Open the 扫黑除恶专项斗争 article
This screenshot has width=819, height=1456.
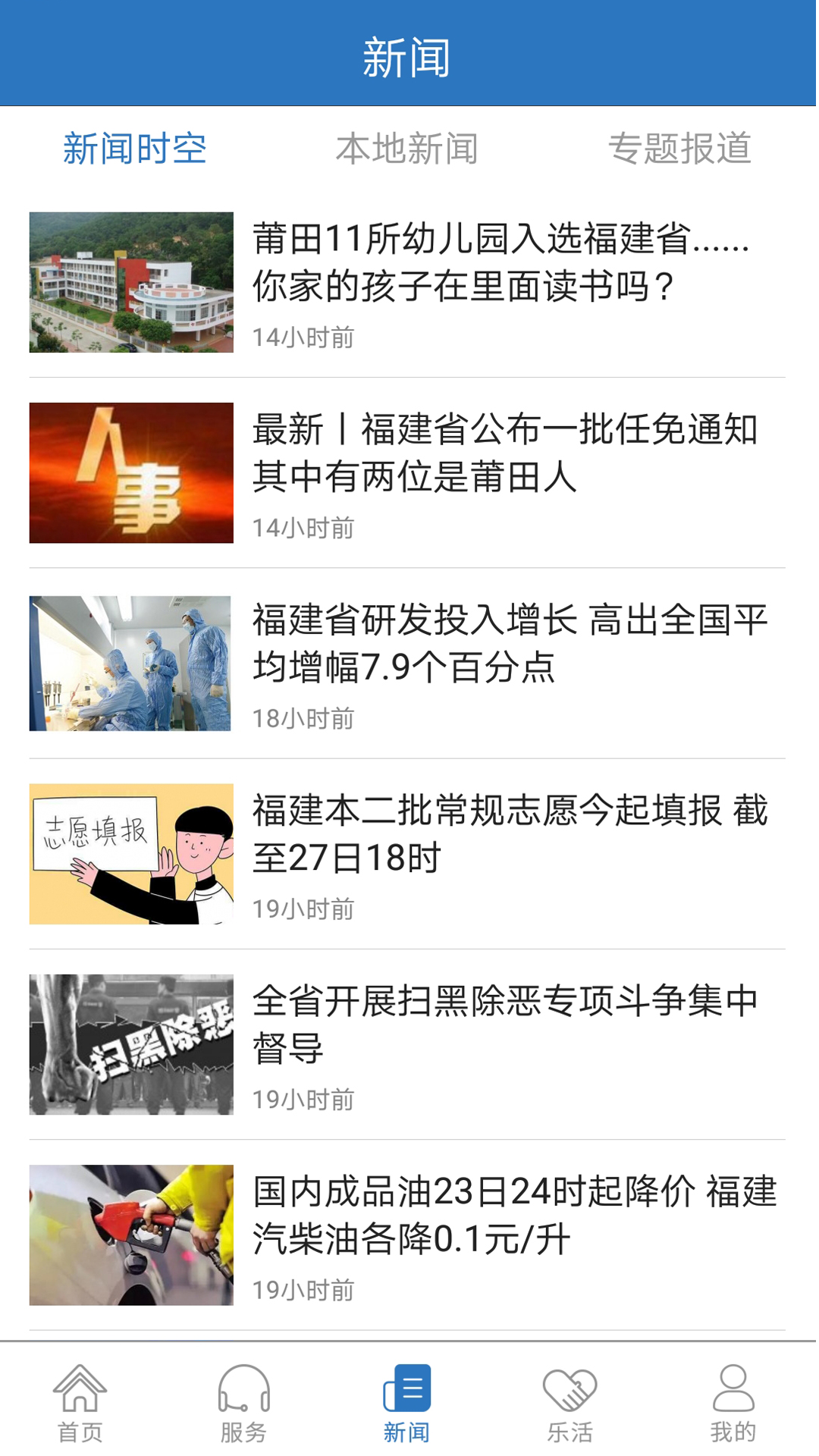click(x=504, y=1025)
